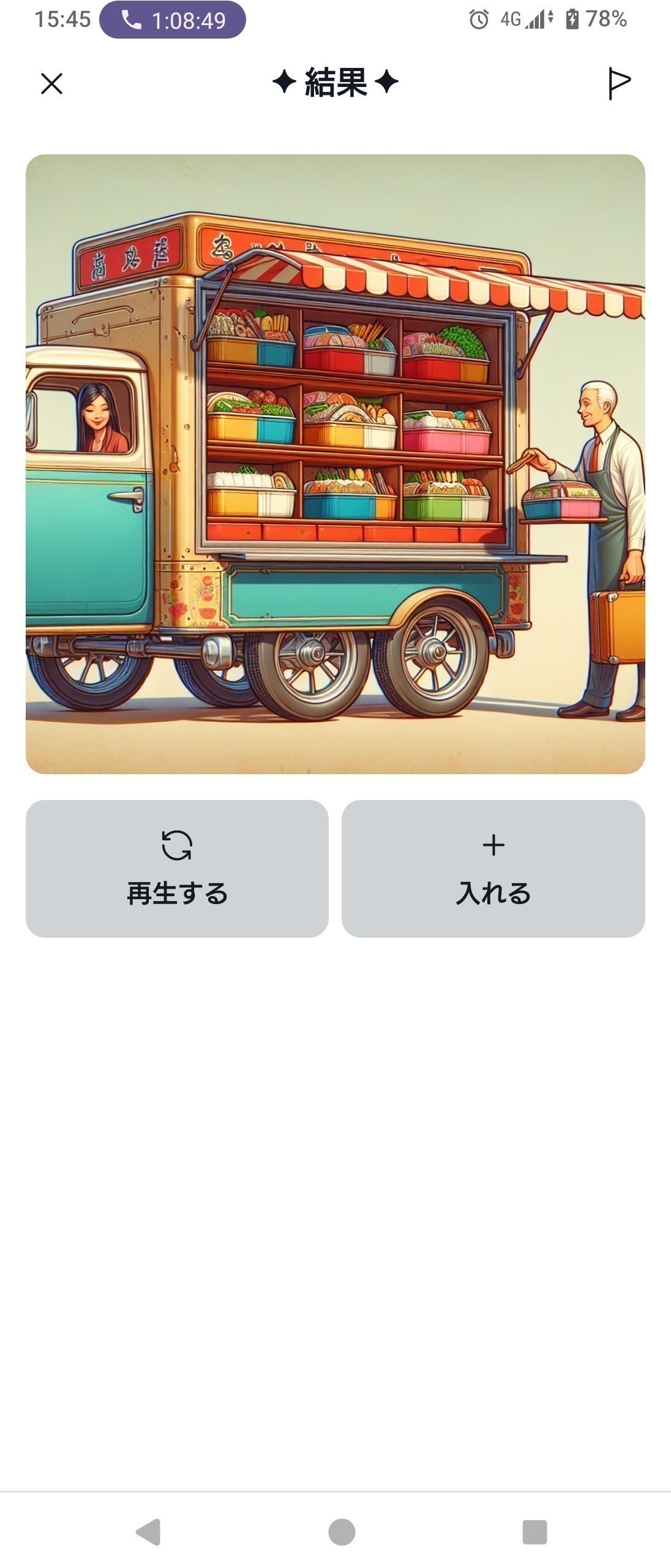This screenshot has height=1568, width=671.
Task: Close the 結果 results screen
Action: point(51,84)
